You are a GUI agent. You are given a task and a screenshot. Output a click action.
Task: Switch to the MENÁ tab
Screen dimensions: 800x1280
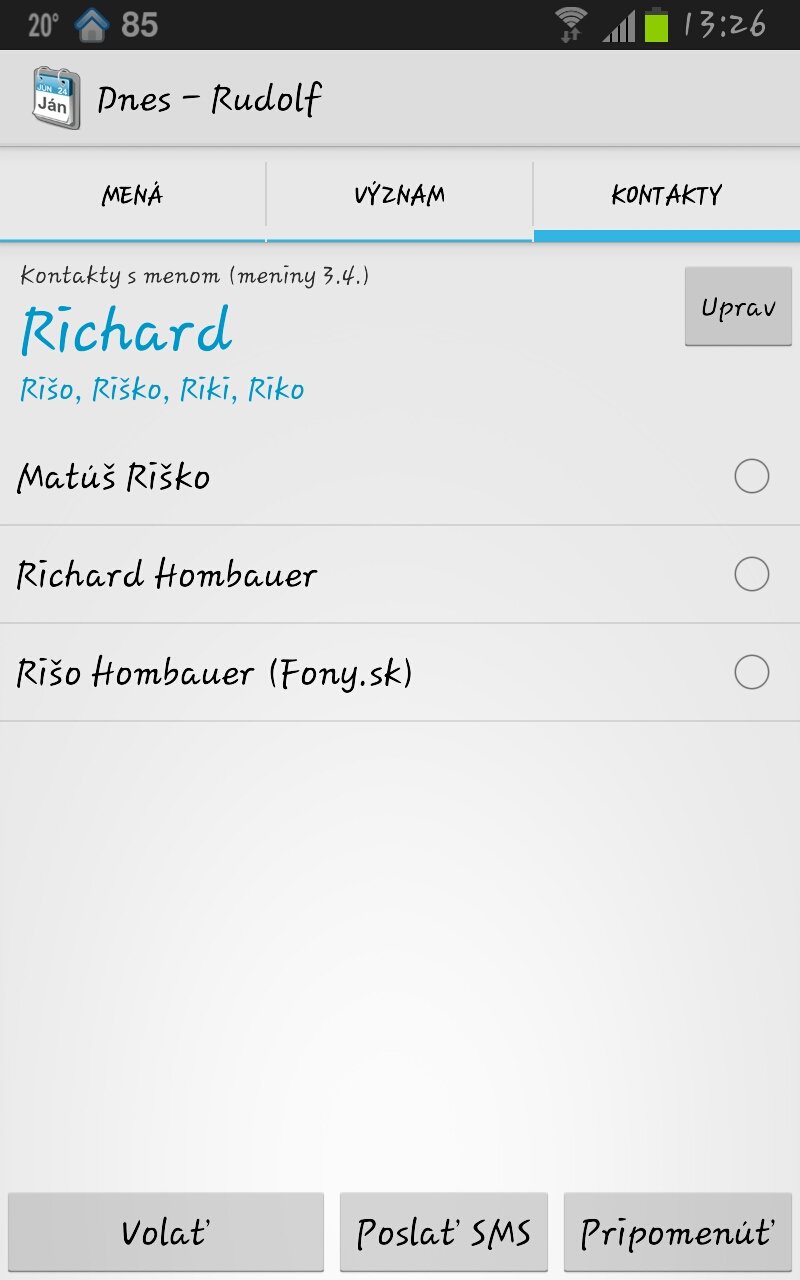click(132, 195)
